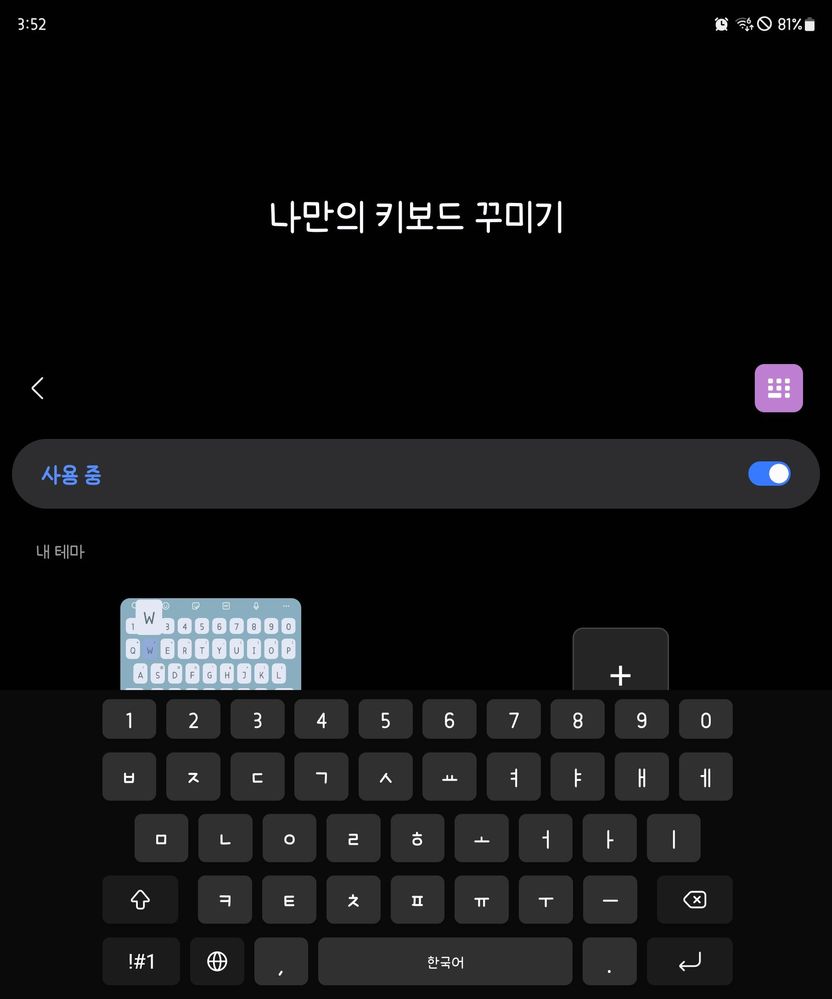Tap the shift key on the keyboard
The width and height of the screenshot is (832, 999).
click(x=140, y=900)
